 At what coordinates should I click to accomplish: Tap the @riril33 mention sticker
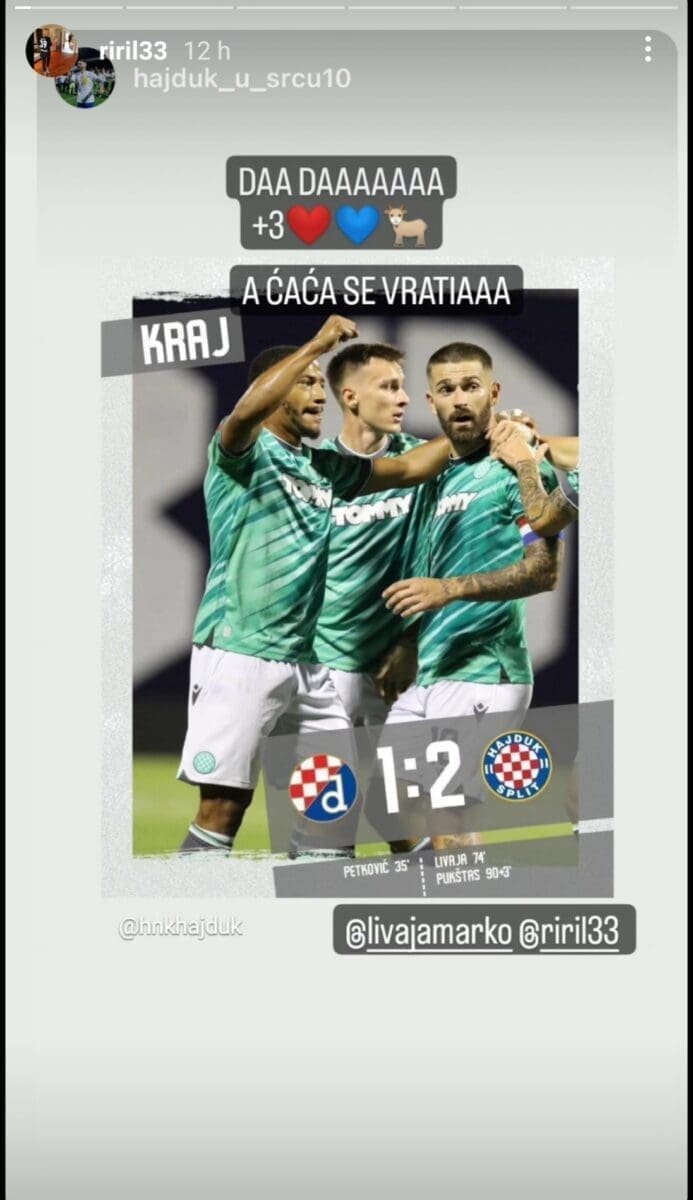click(567, 931)
